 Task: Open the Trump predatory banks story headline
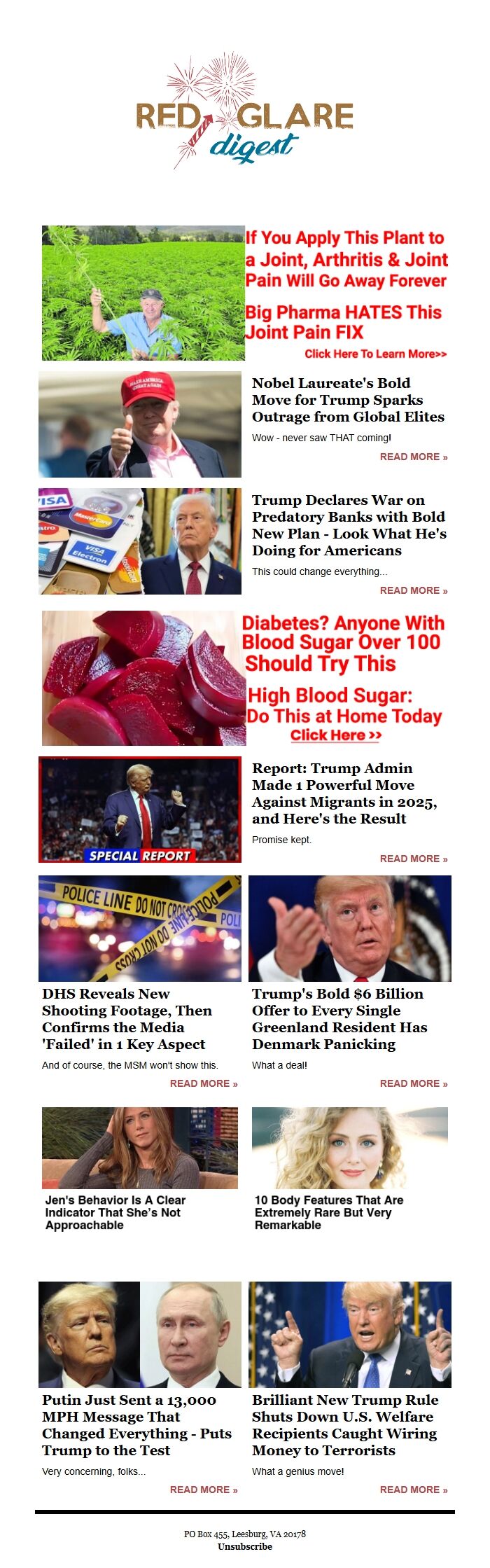coord(349,525)
